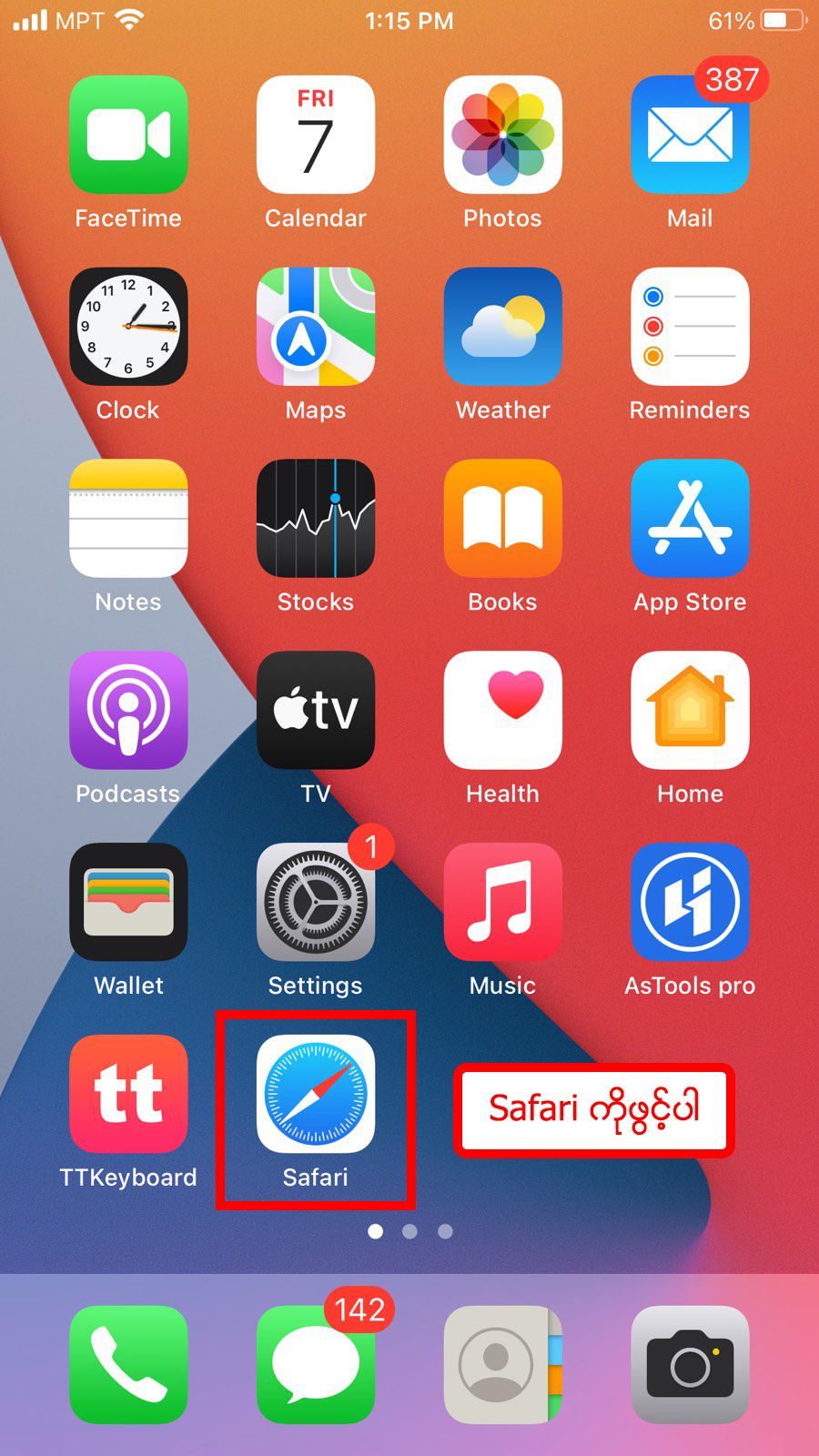The width and height of the screenshot is (819, 1456).
Task: Launch the FaceTime app
Action: (x=128, y=135)
